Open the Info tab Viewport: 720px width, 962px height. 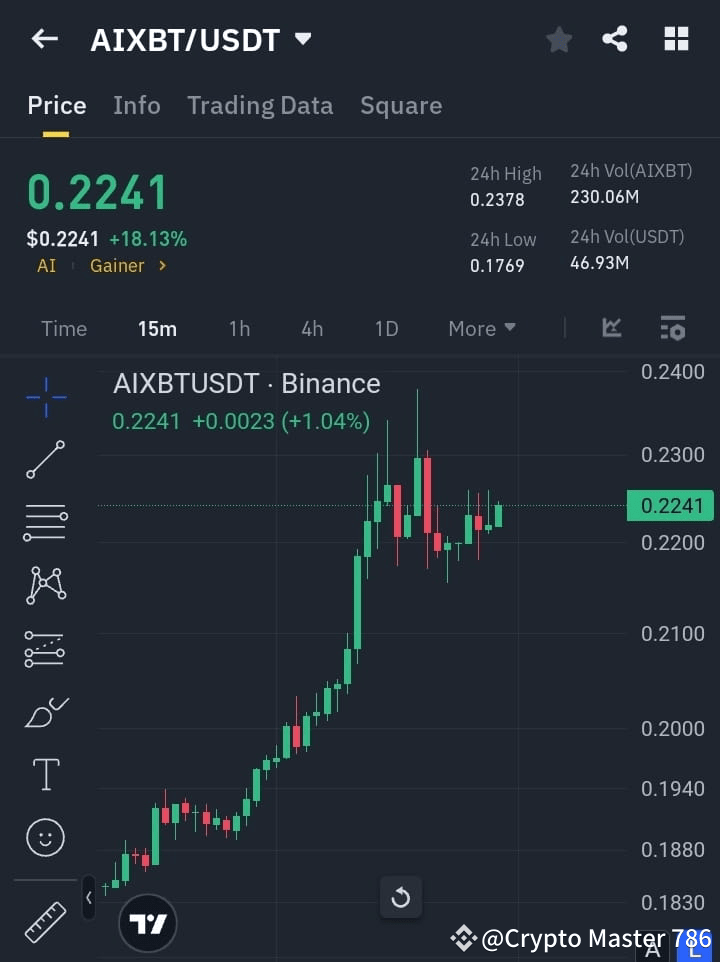click(137, 105)
